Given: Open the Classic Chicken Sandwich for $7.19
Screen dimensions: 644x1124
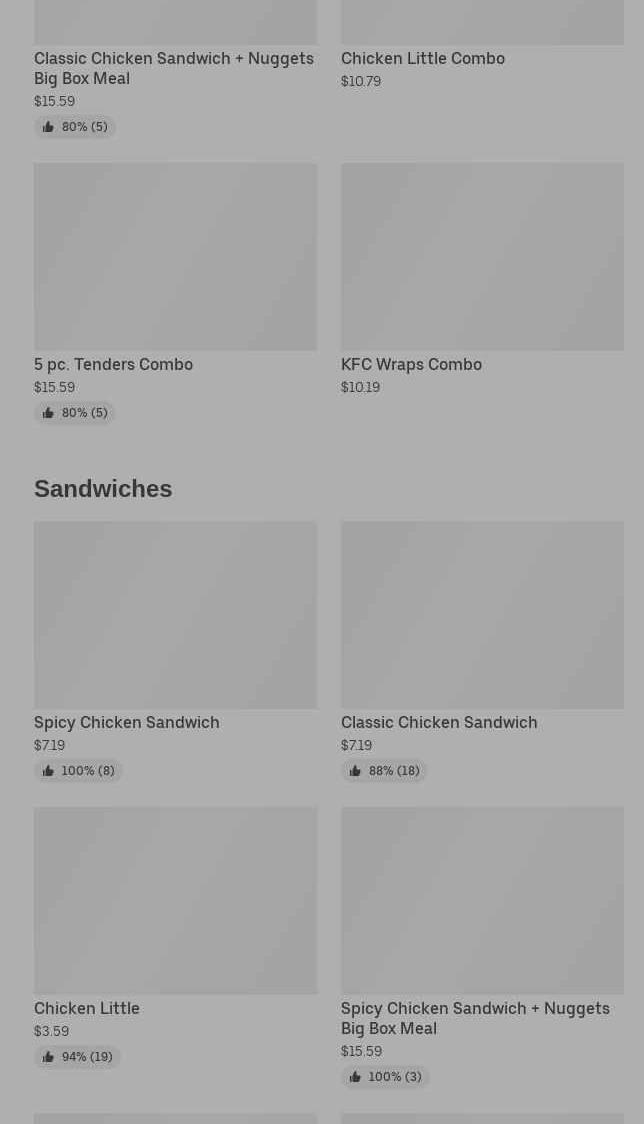Looking at the screenshot, I should pyautogui.click(x=482, y=652).
